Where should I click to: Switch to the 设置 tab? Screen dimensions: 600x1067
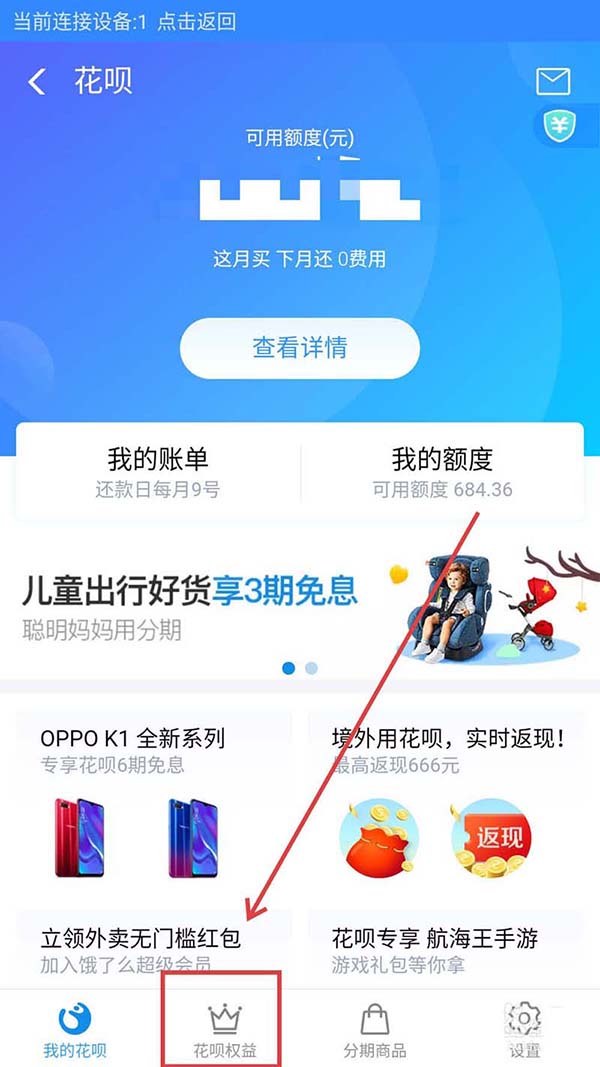(x=524, y=1030)
